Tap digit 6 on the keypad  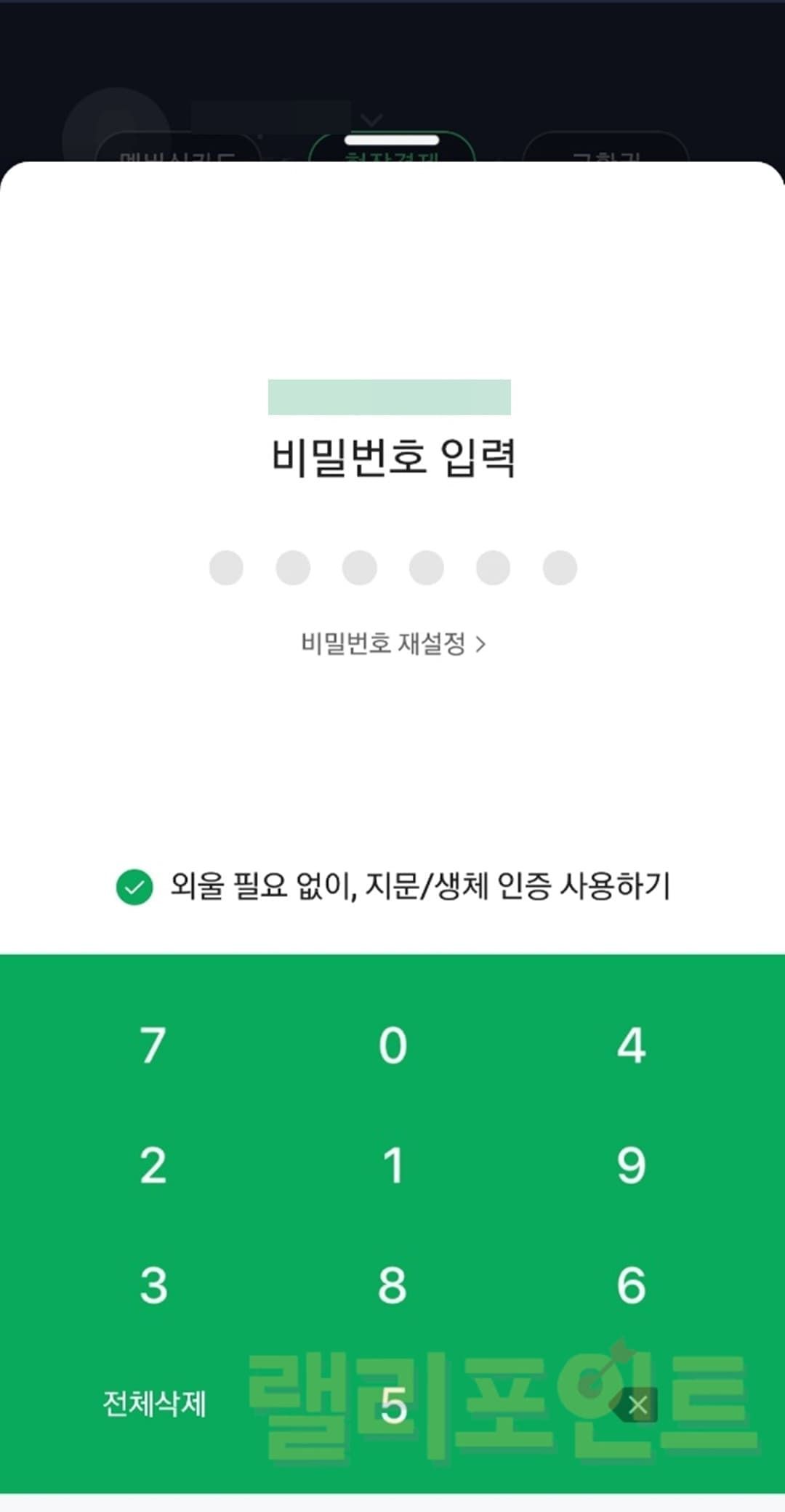tap(631, 1285)
